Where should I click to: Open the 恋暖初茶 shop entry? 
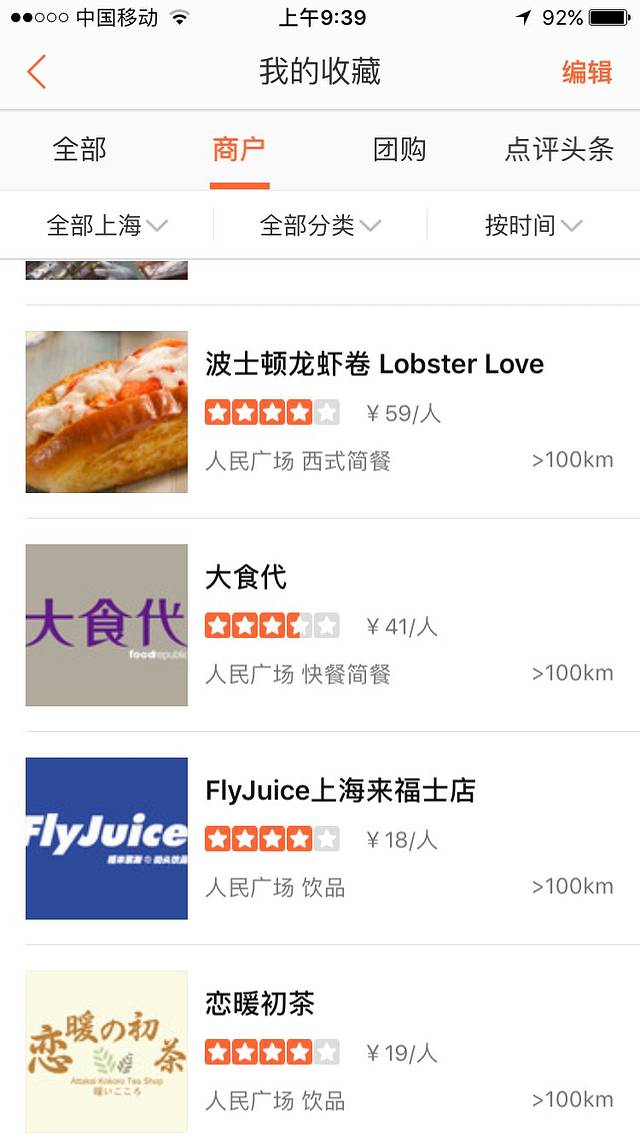pos(320,1045)
